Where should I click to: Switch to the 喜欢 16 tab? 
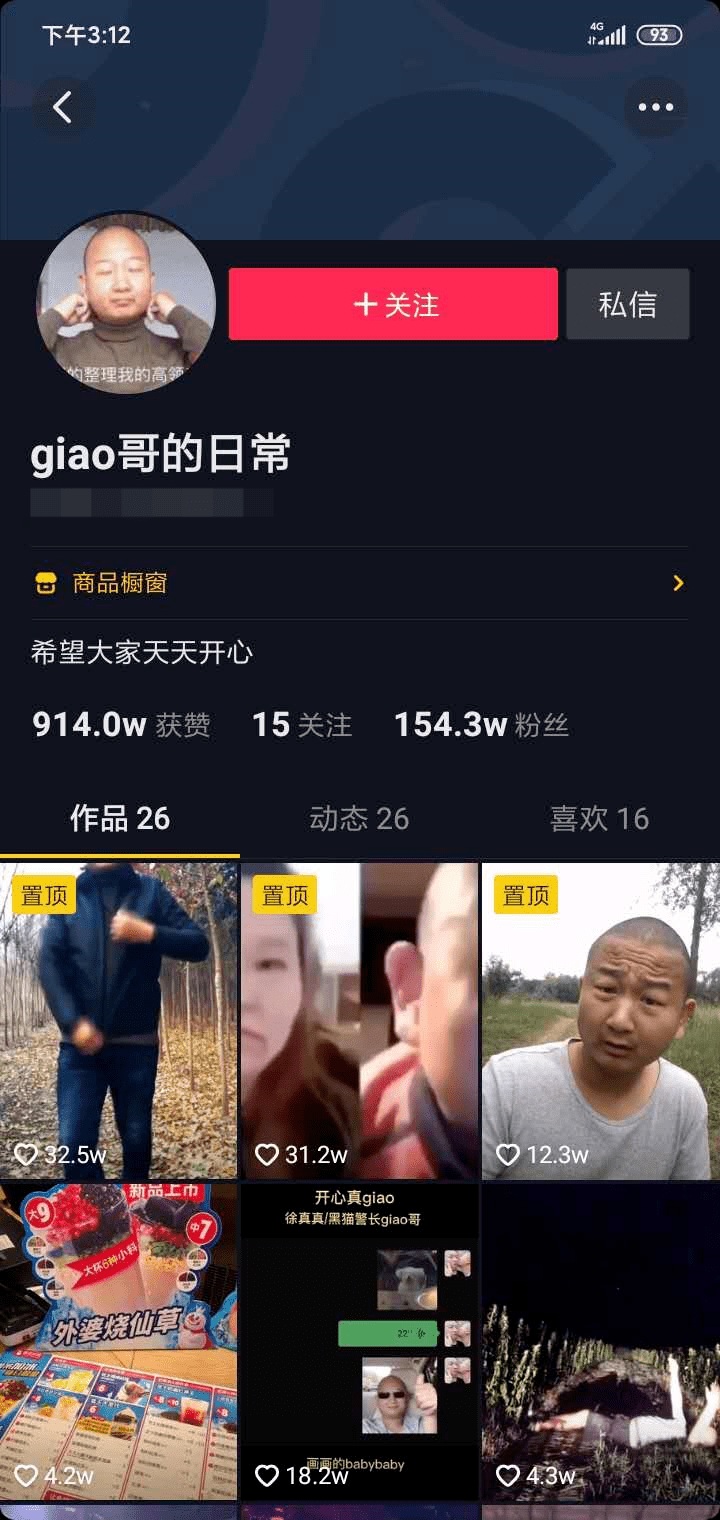coord(599,819)
